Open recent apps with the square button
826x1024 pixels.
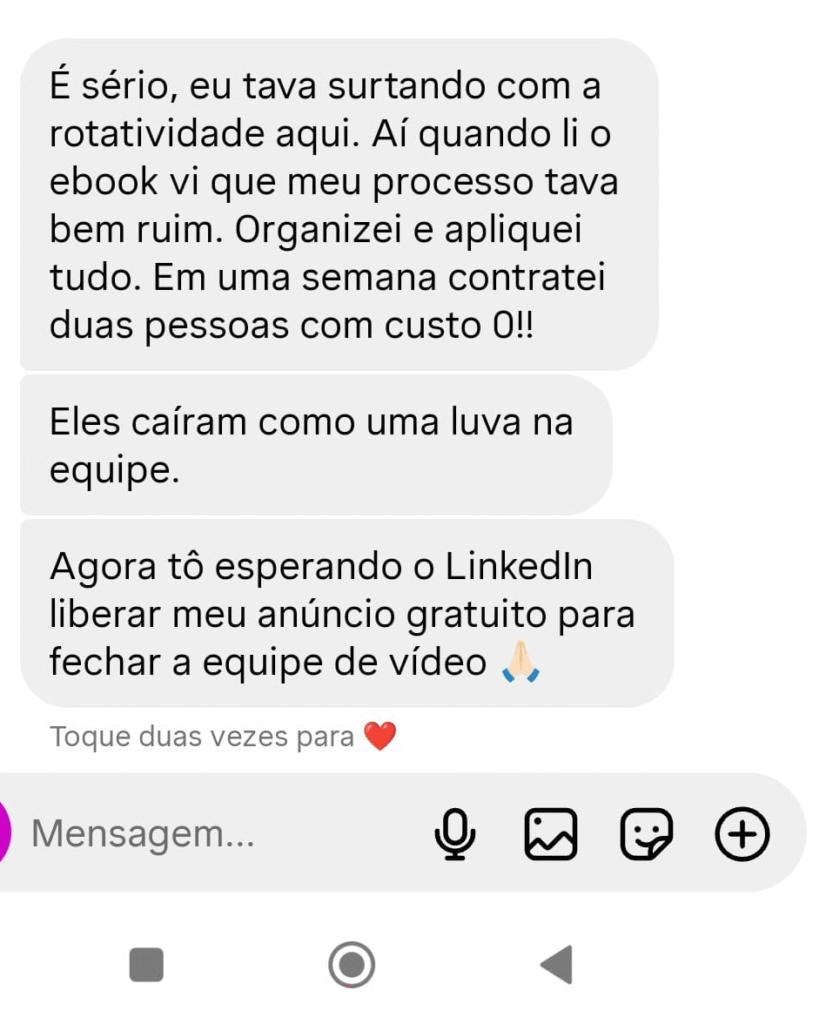point(146,965)
